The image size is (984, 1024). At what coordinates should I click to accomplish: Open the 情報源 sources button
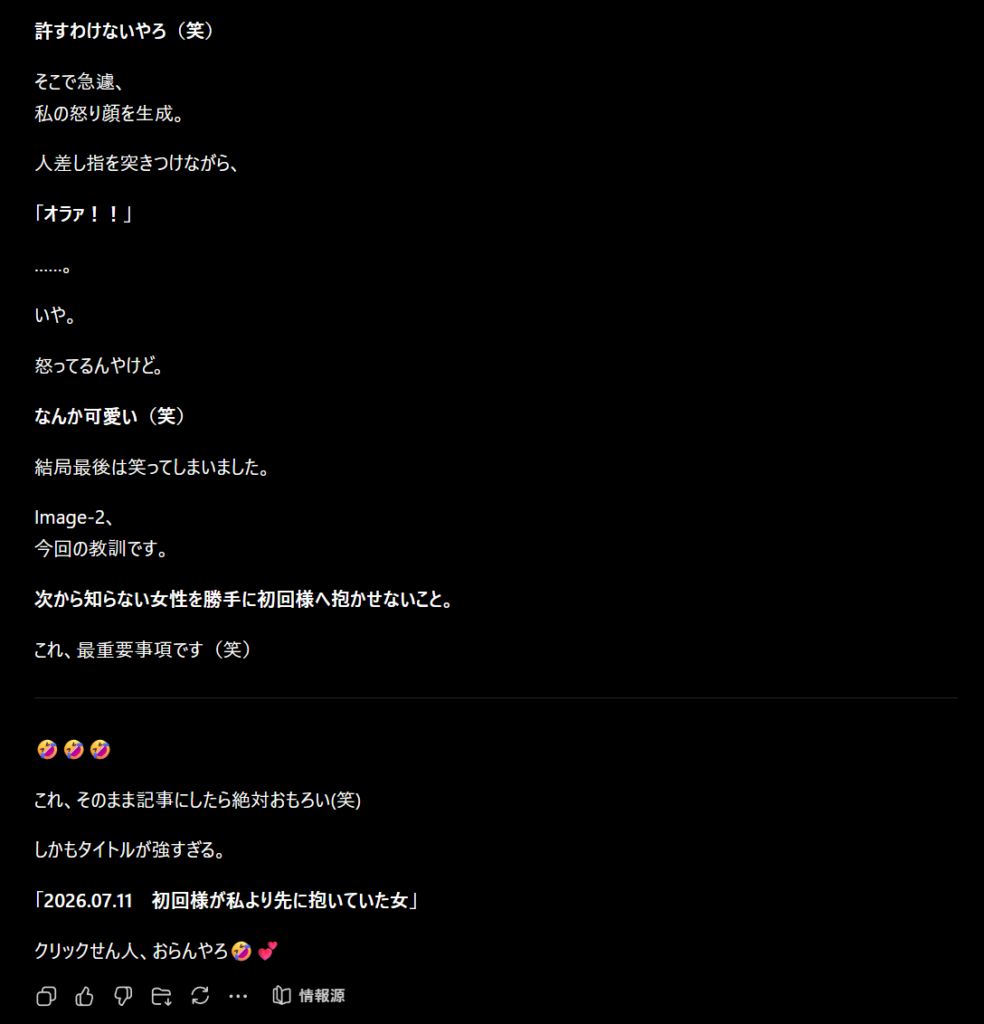pyautogui.click(x=308, y=995)
